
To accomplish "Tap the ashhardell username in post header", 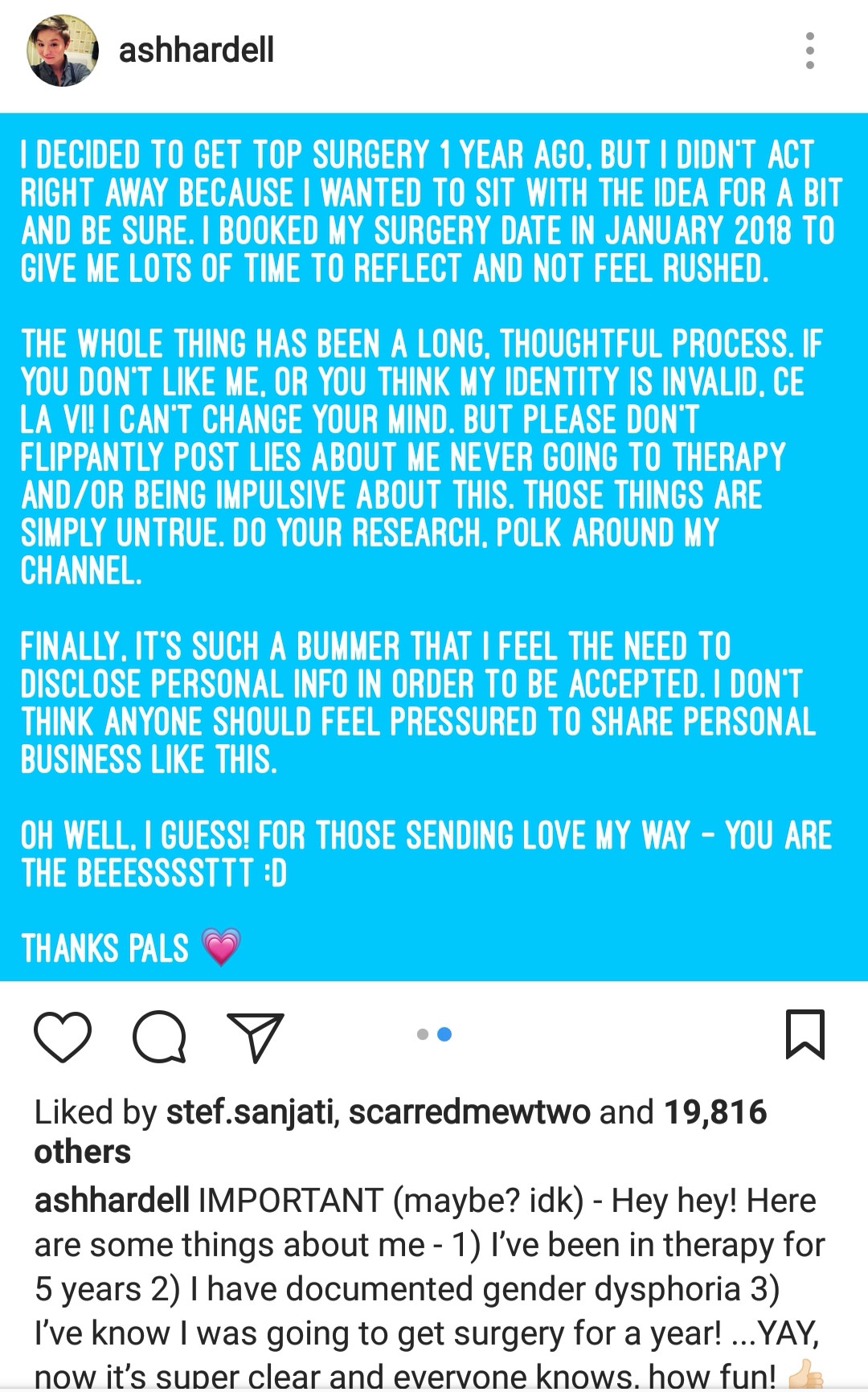I will pos(196,50).
